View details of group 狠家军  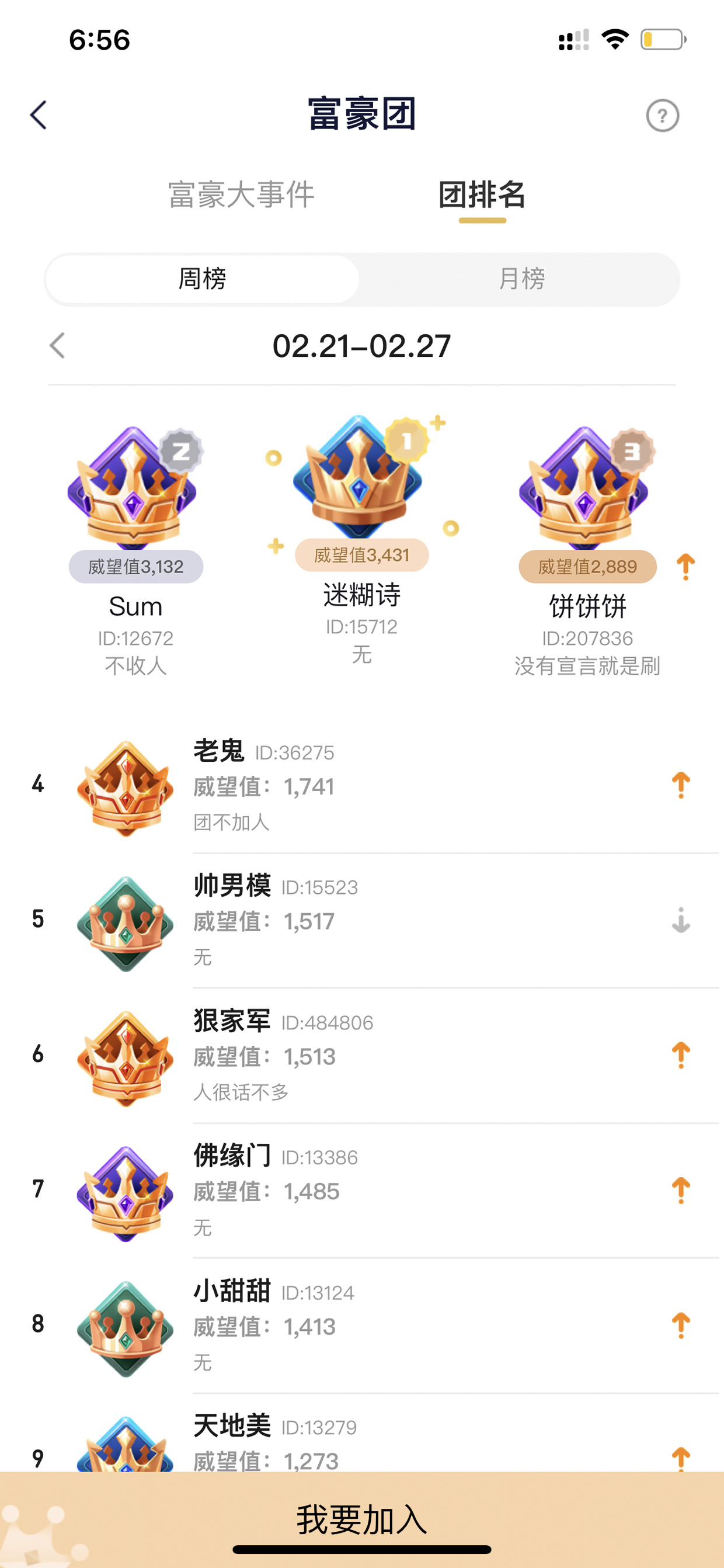coord(362,1056)
